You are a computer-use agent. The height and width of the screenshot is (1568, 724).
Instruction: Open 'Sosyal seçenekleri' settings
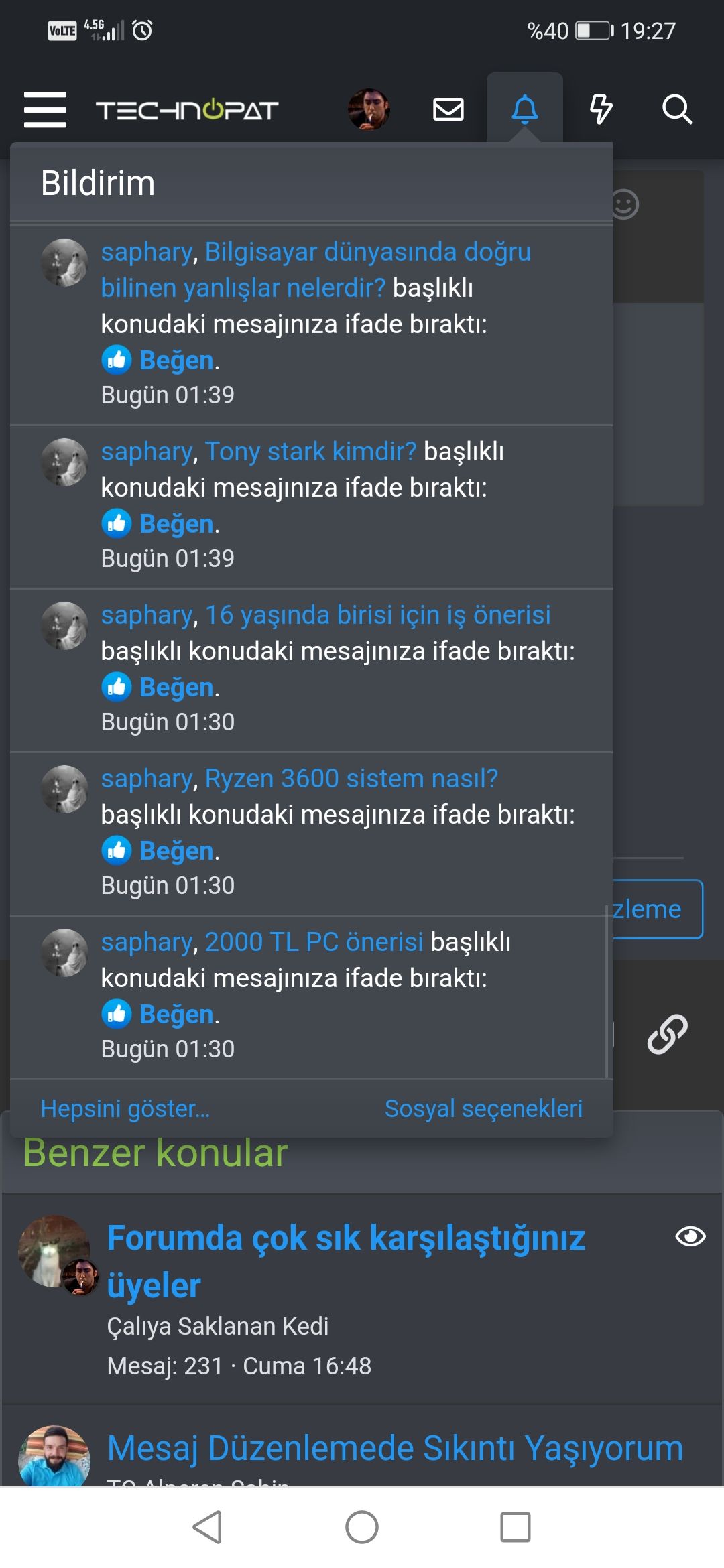point(483,1108)
